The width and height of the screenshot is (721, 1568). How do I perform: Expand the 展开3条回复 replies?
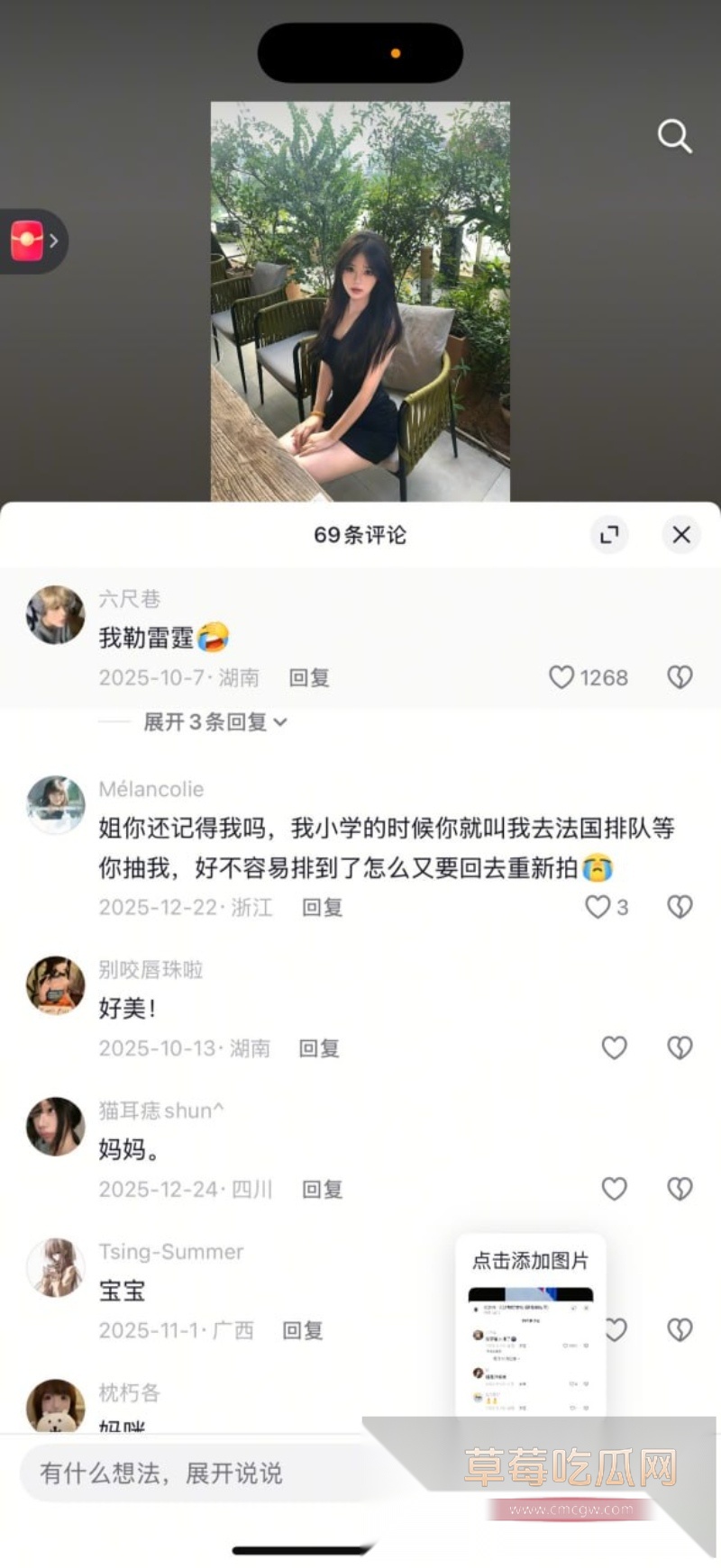[x=209, y=721]
